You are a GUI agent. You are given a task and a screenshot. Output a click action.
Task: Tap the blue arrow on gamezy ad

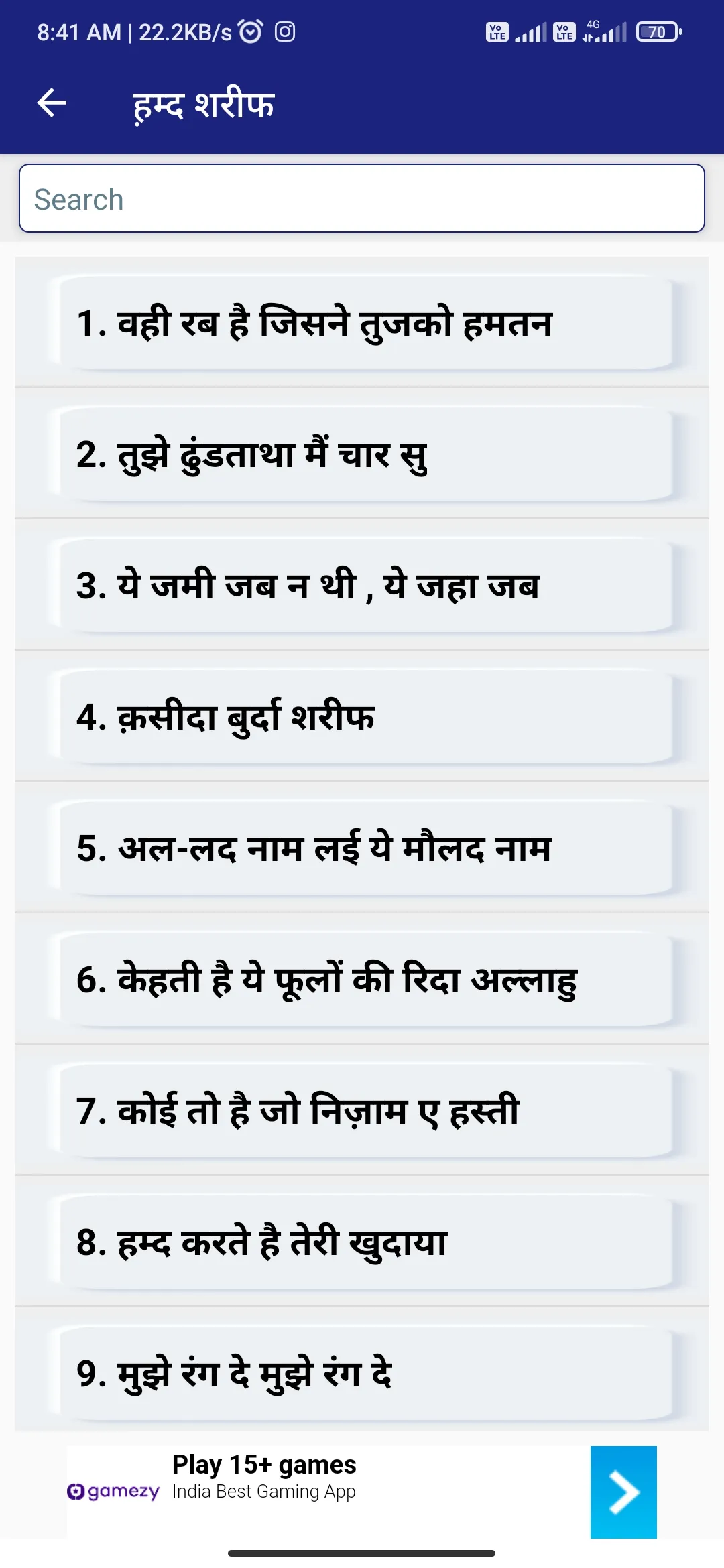click(x=623, y=1492)
